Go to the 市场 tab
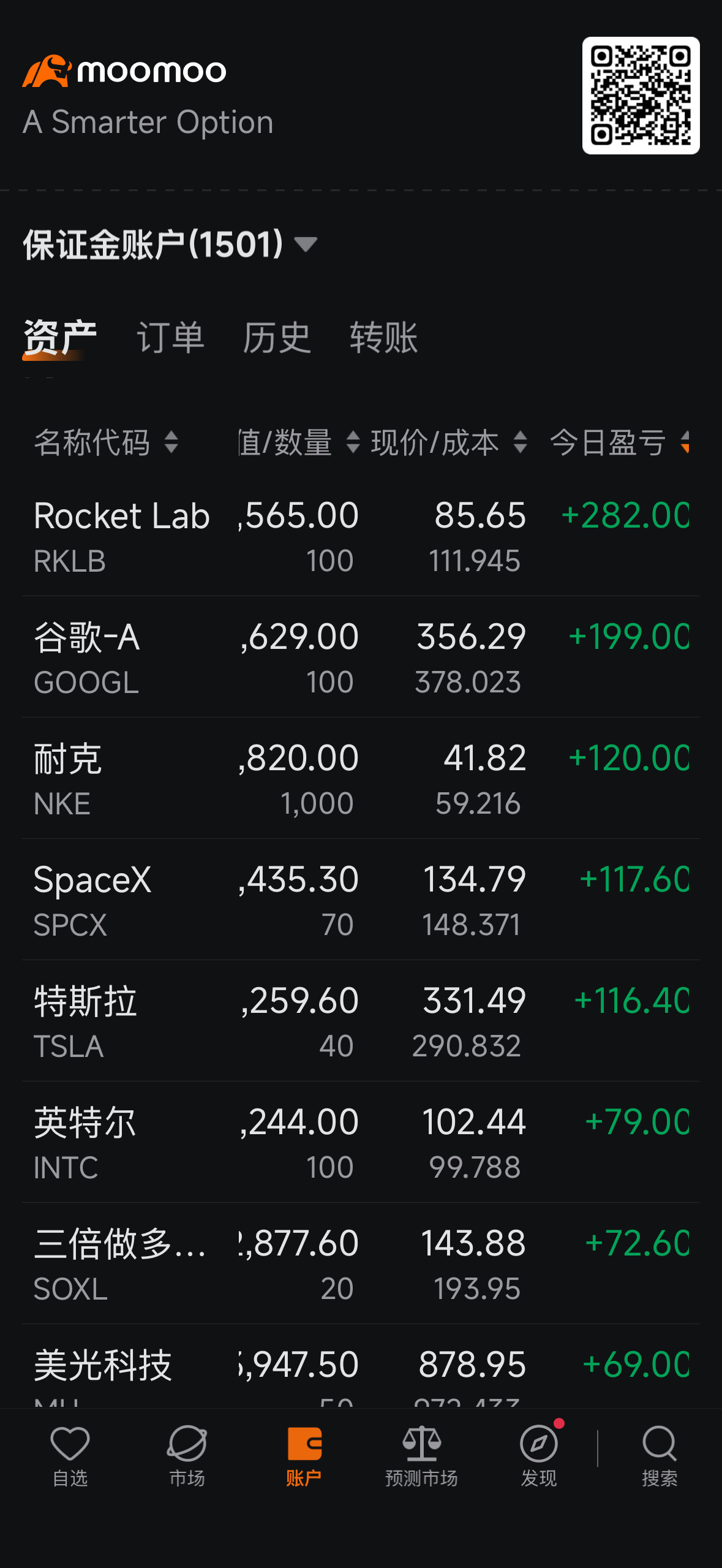Image resolution: width=722 pixels, height=1568 pixels. pyautogui.click(x=187, y=1456)
